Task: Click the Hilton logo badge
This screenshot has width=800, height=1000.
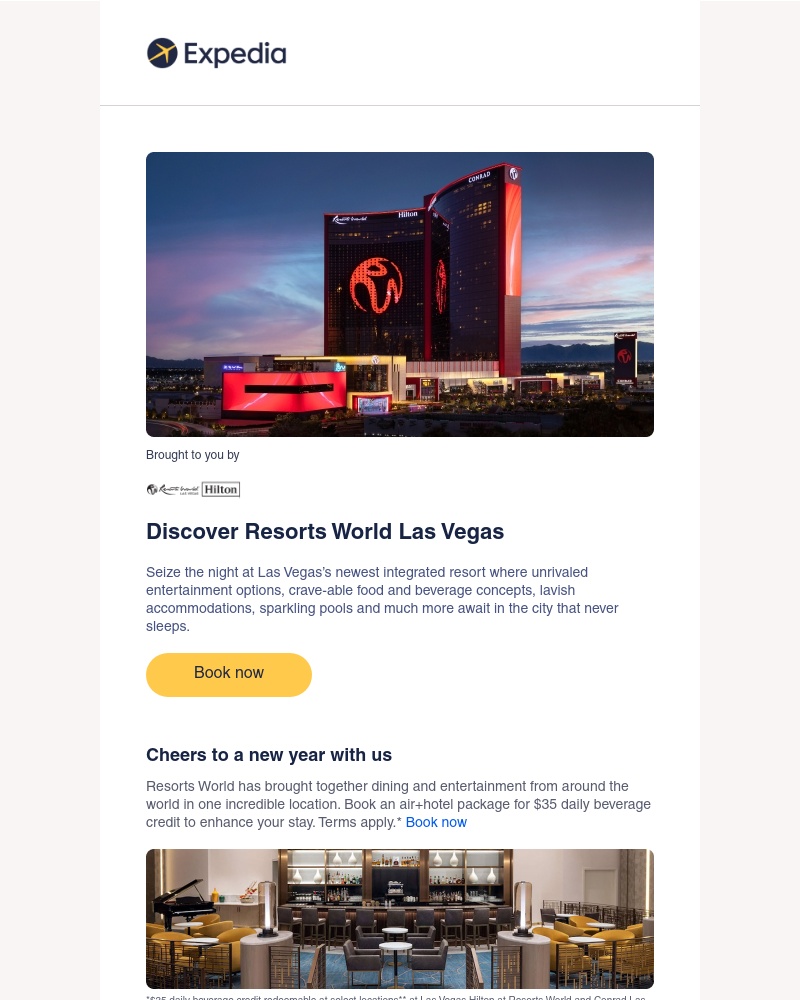Action: 220,489
